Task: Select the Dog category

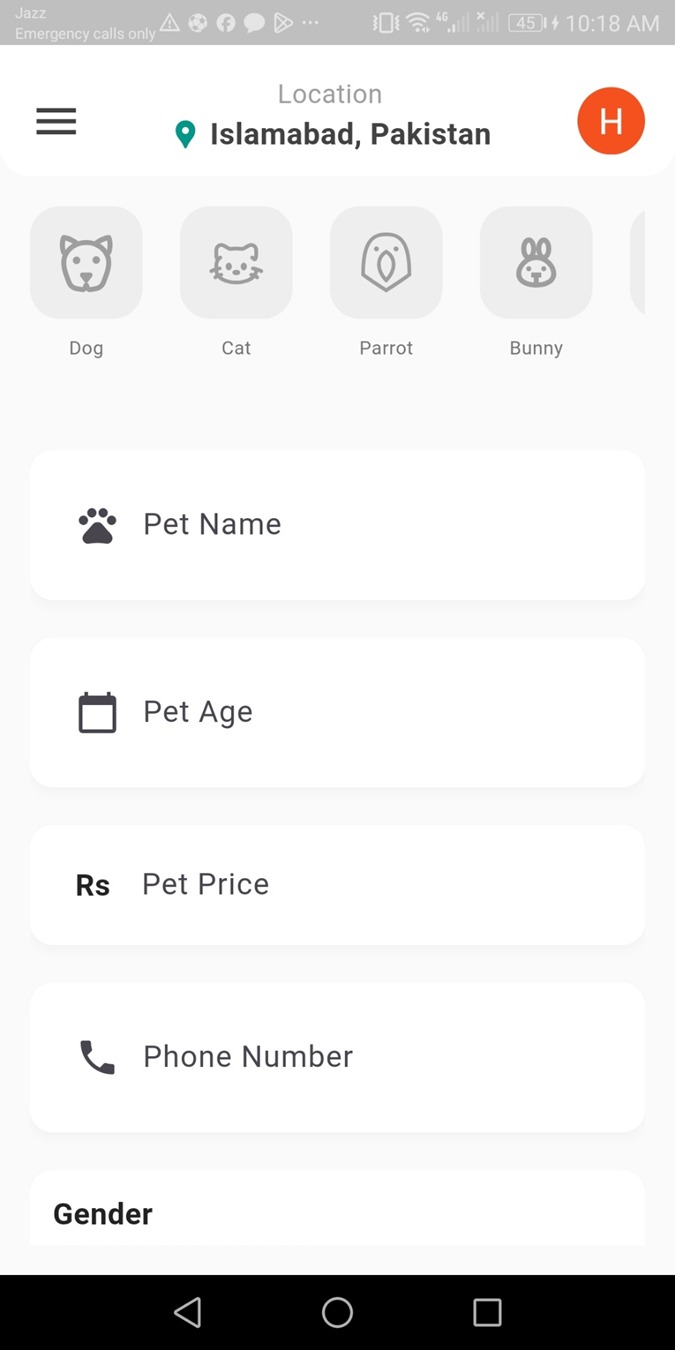Action: click(x=86, y=263)
